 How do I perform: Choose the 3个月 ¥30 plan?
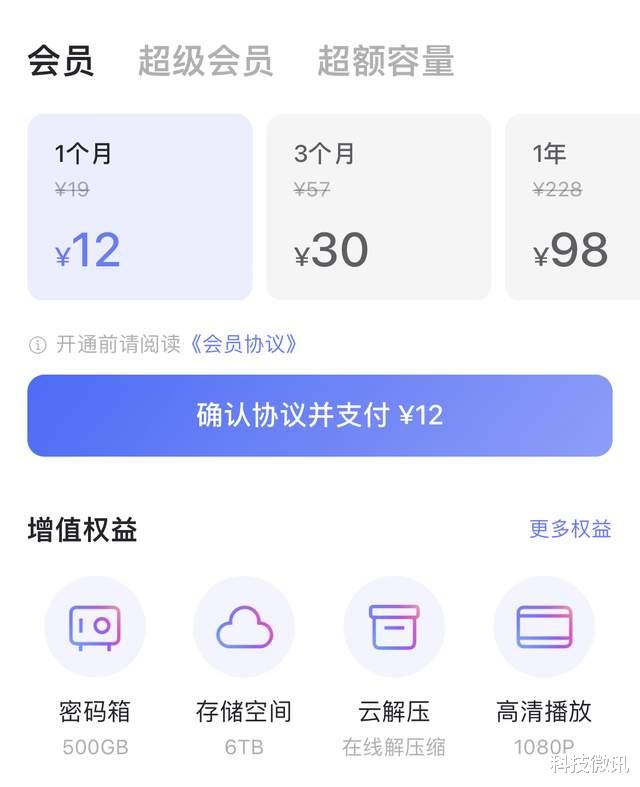coord(378,207)
